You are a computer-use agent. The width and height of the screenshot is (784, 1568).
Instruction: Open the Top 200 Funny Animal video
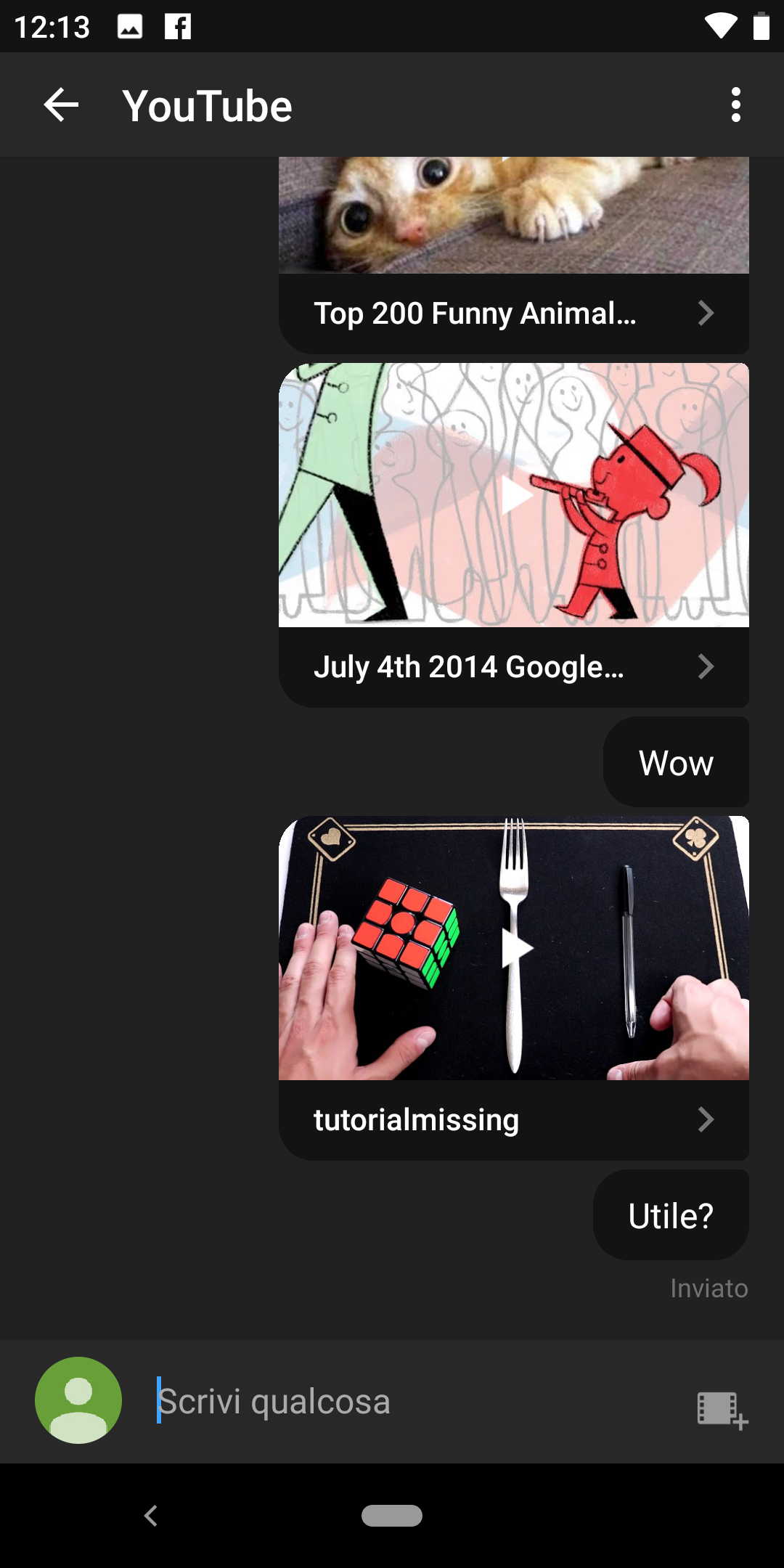[x=513, y=314]
